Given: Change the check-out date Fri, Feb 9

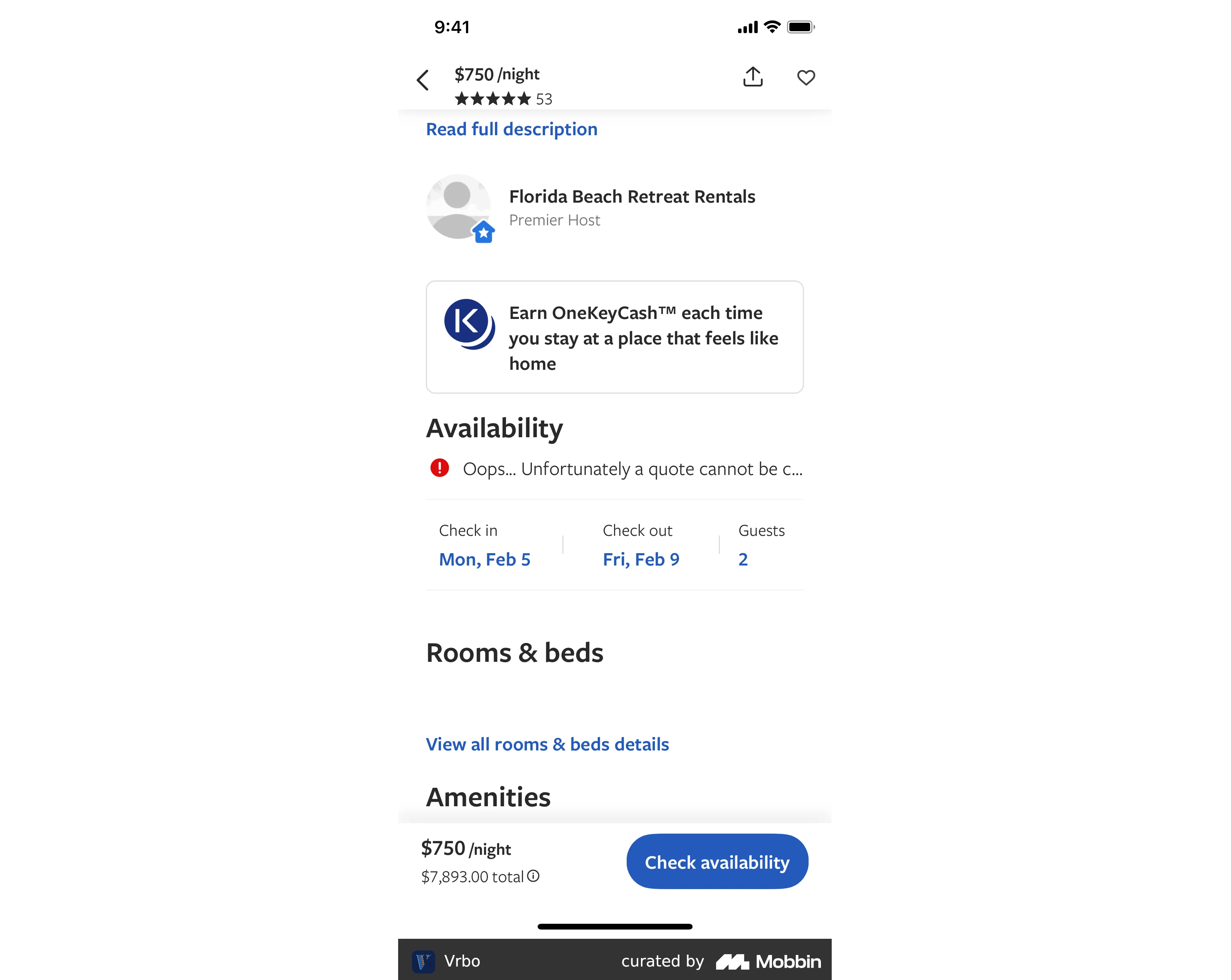Looking at the screenshot, I should click(641, 559).
